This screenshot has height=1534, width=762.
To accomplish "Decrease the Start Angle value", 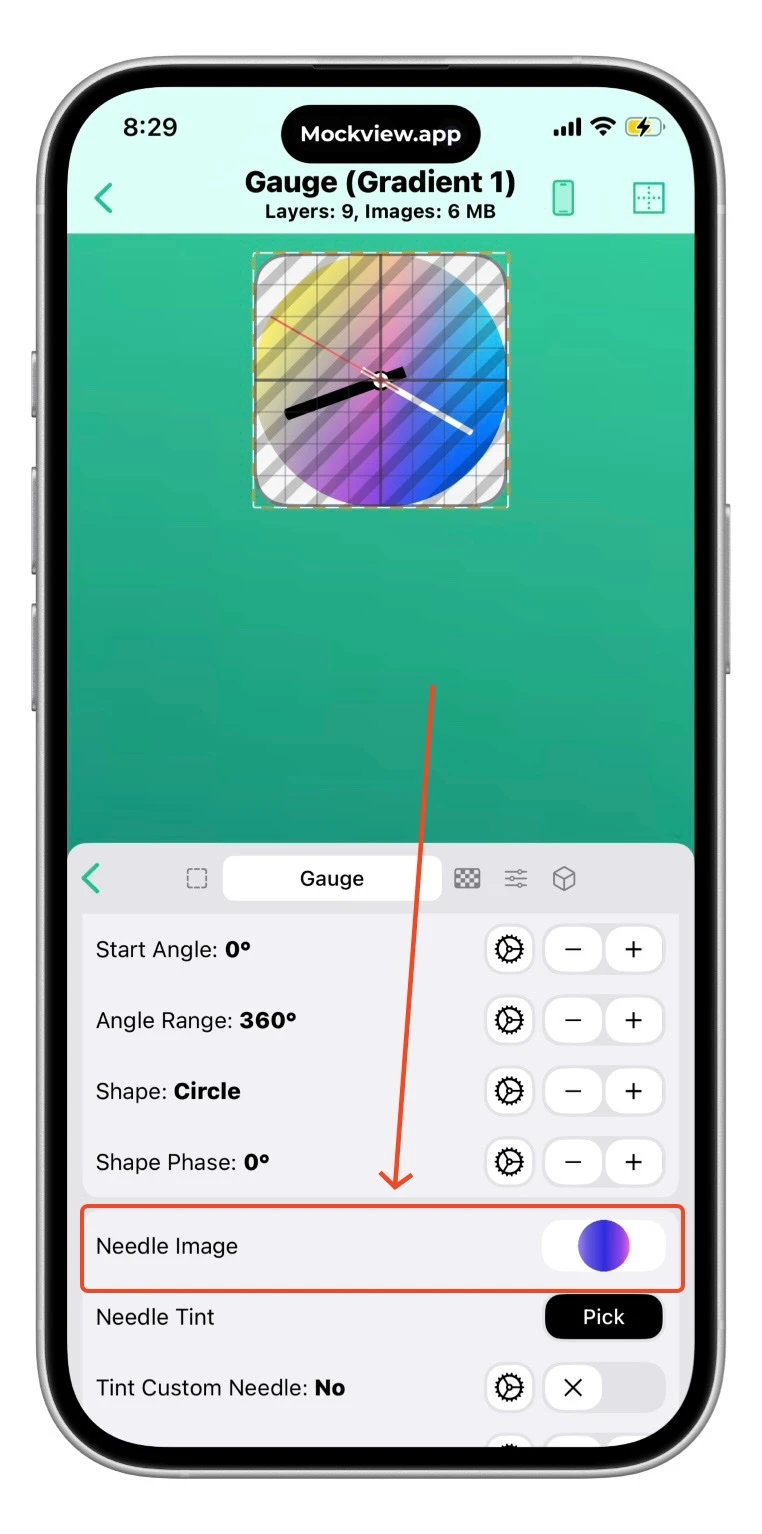I will pyautogui.click(x=573, y=950).
